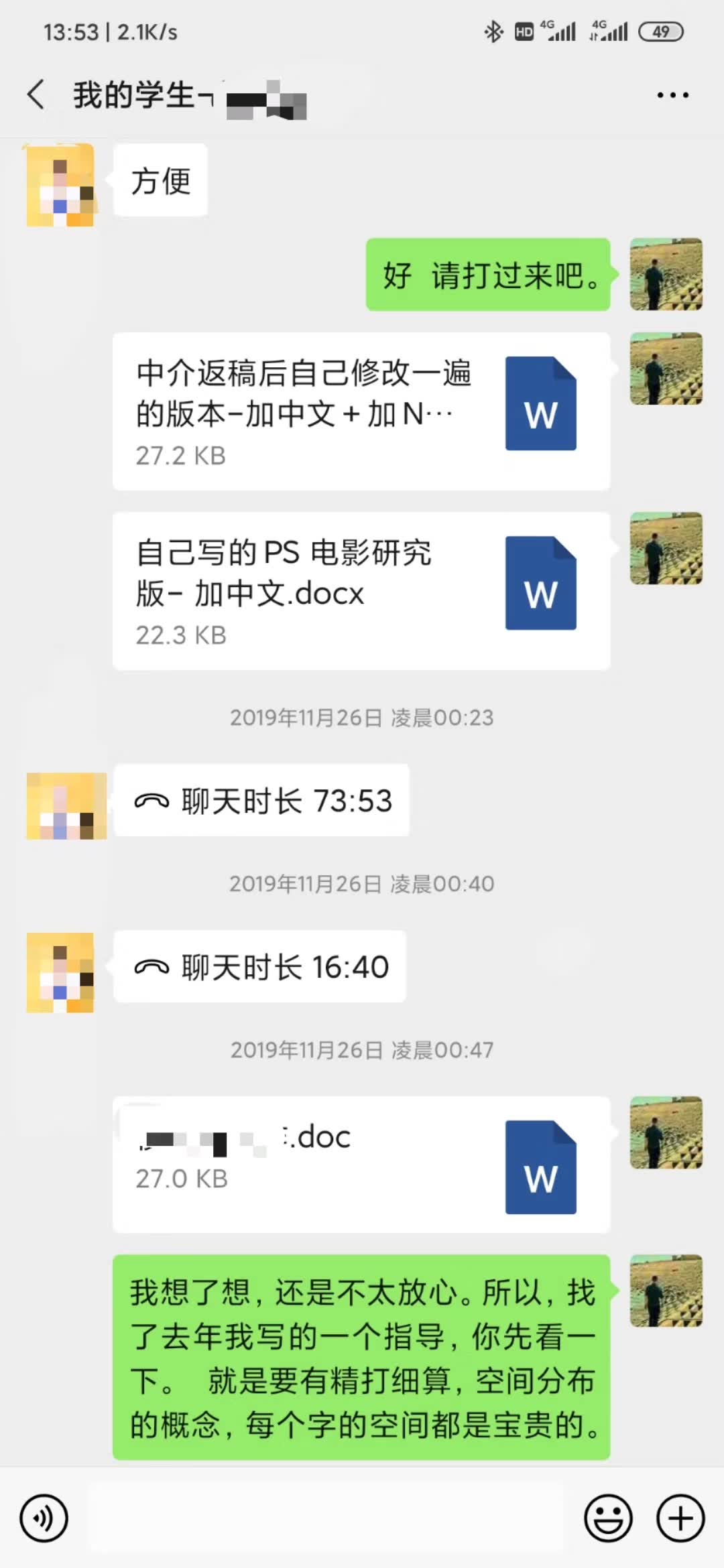Open the three-dot chat options menu
The image size is (724, 1568).
pyautogui.click(x=672, y=95)
